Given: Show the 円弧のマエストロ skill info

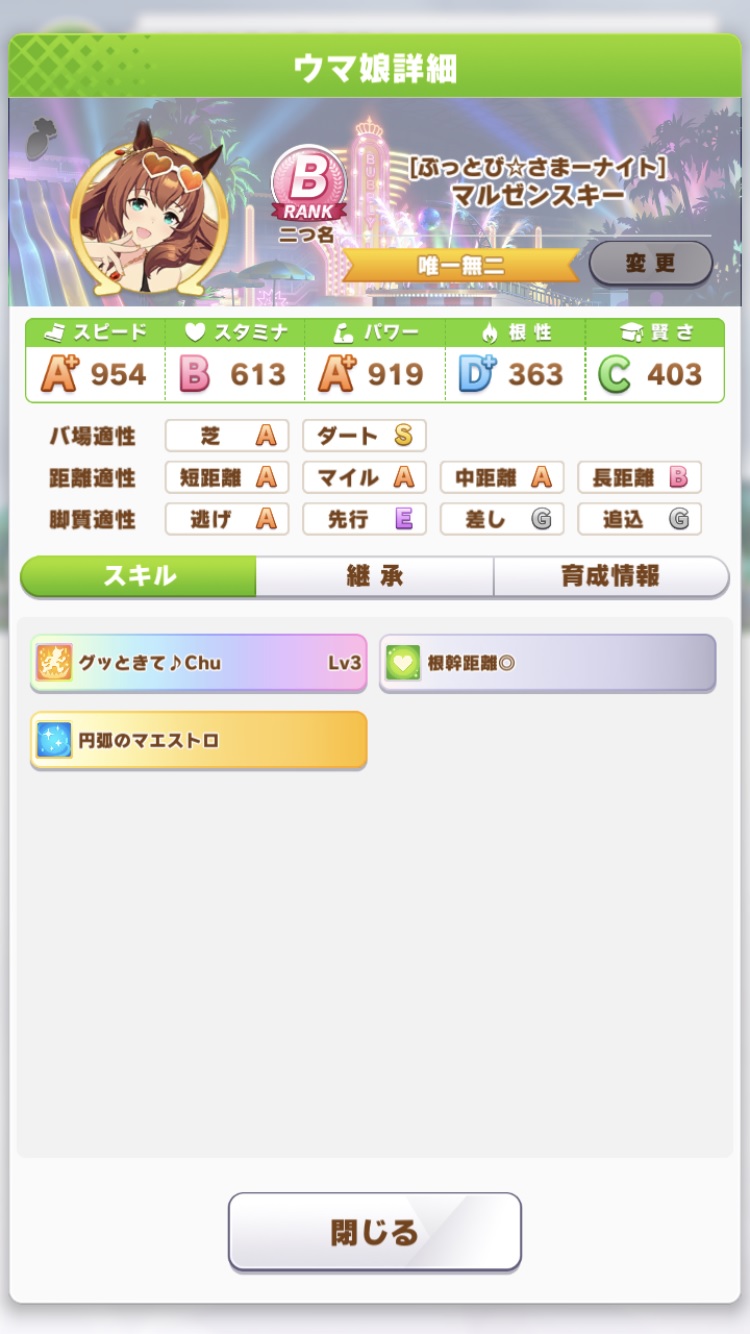Looking at the screenshot, I should click(x=198, y=740).
